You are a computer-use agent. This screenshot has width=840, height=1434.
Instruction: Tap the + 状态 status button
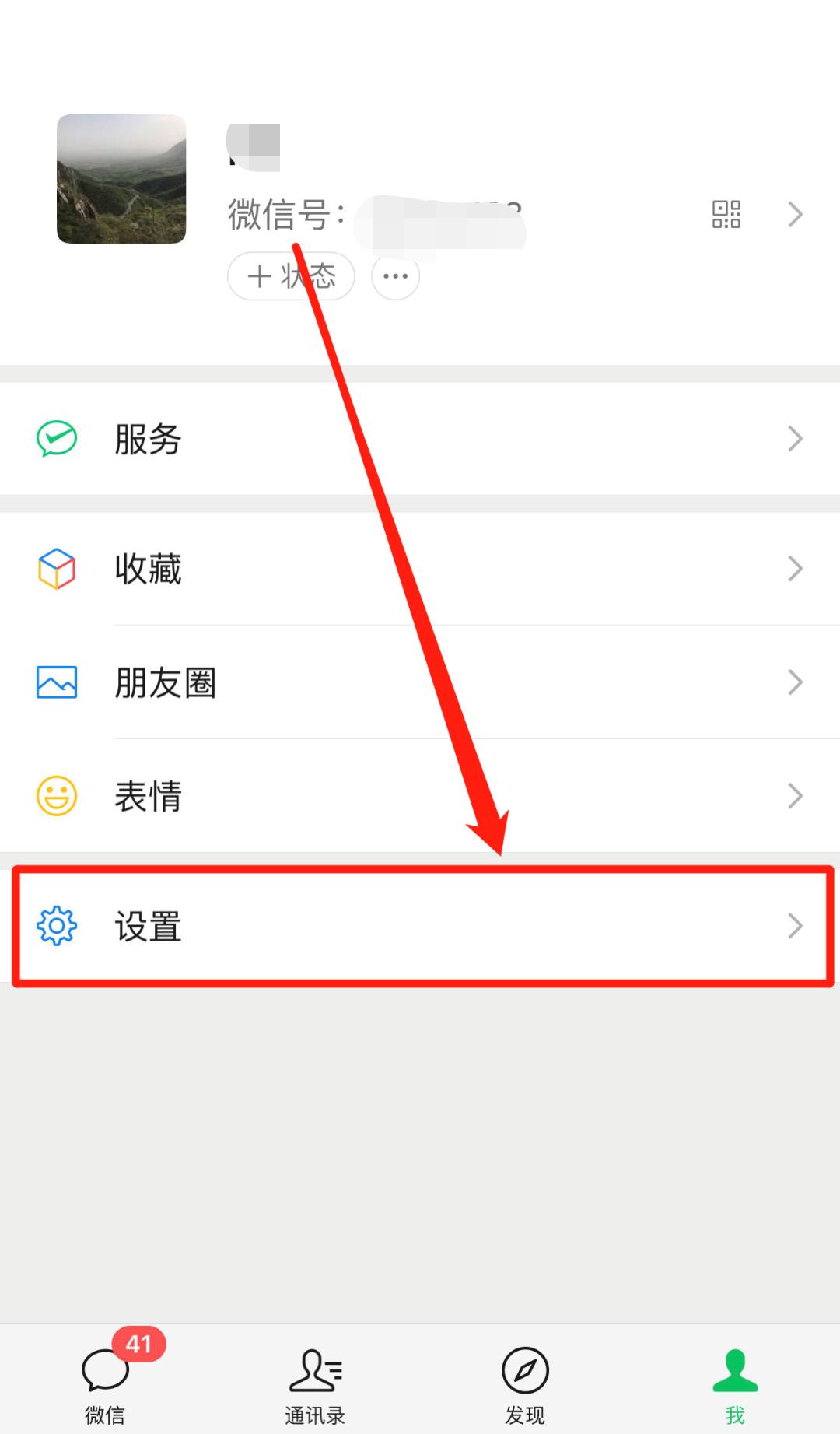[291, 276]
